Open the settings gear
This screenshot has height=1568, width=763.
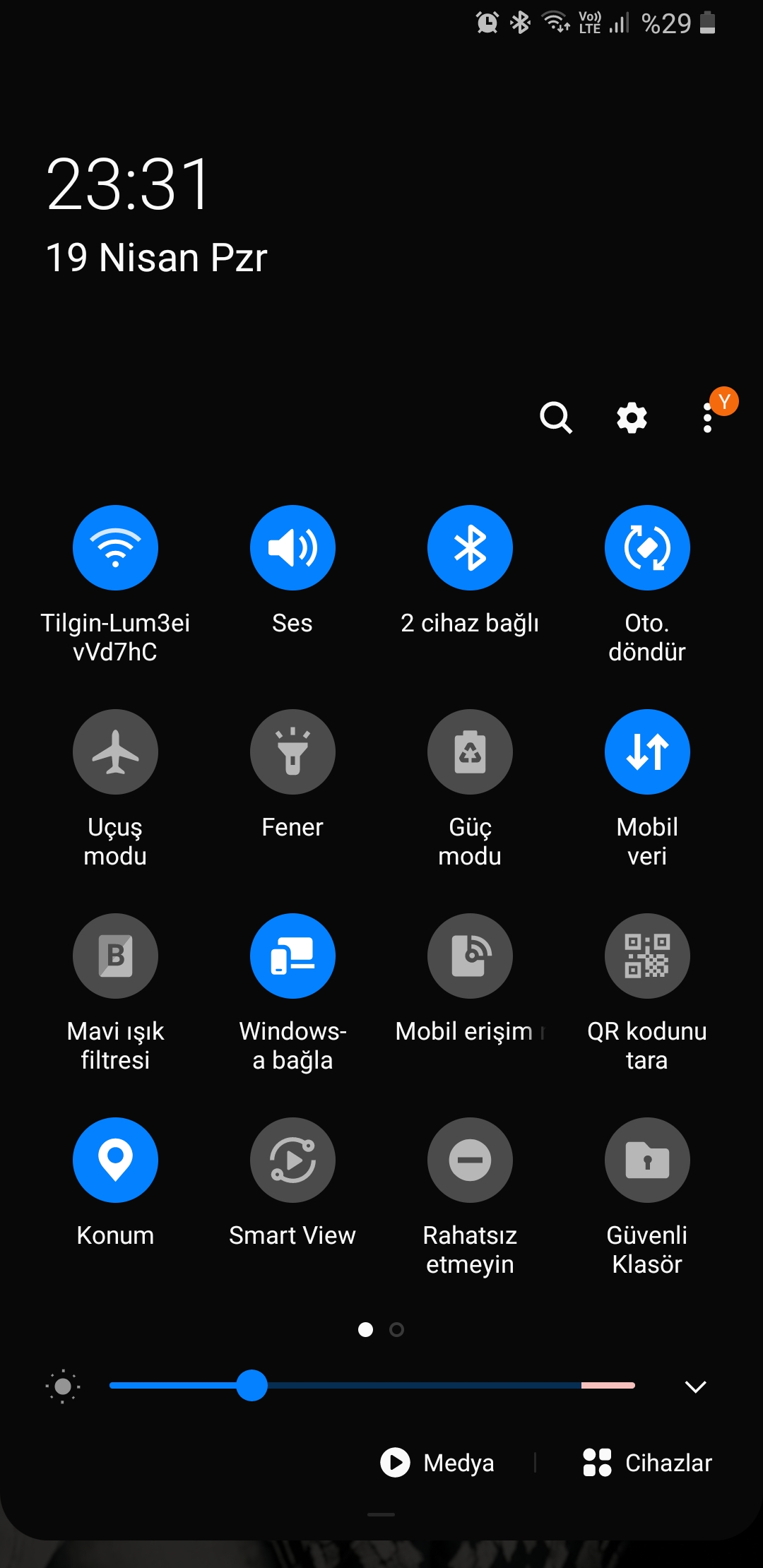pyautogui.click(x=632, y=417)
